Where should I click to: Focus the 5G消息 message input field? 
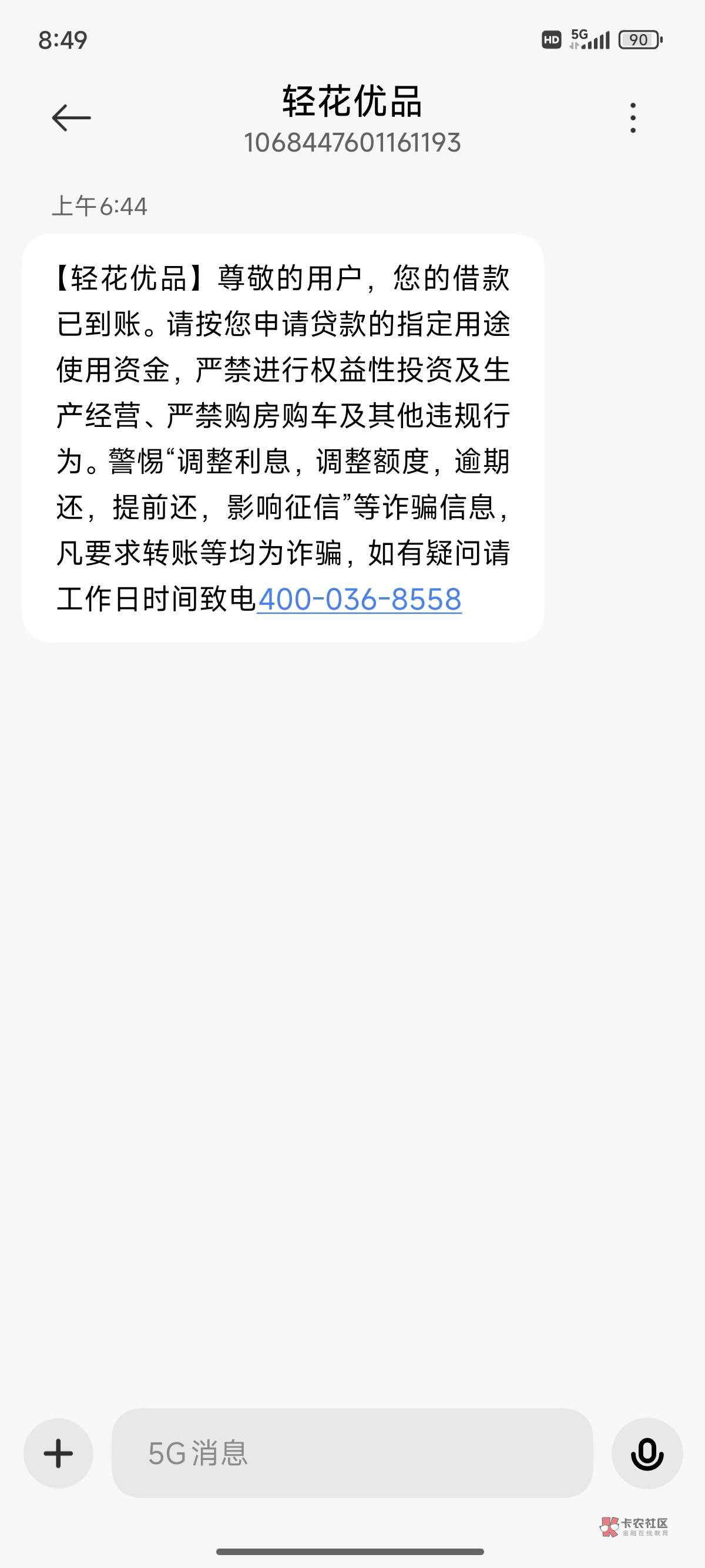(x=352, y=1453)
